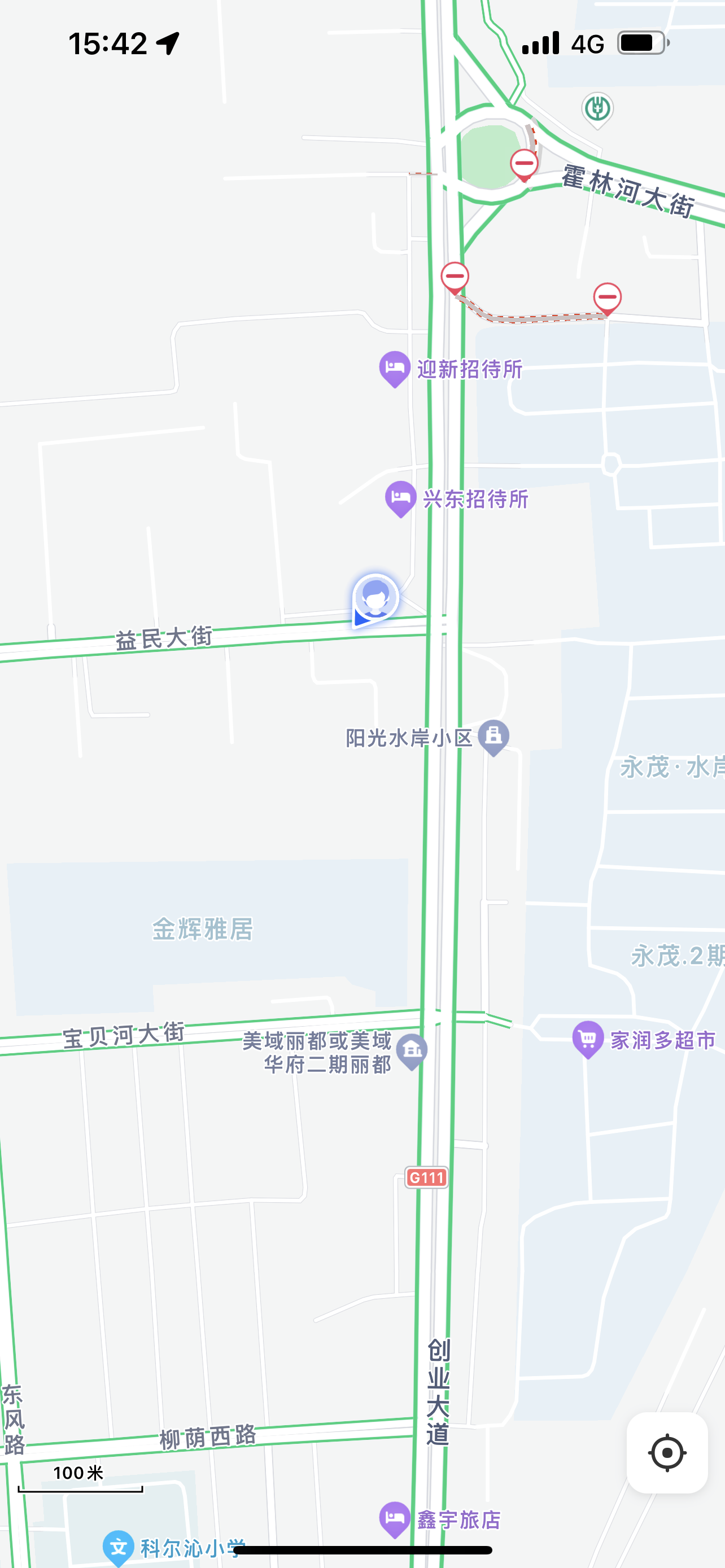Select the 兴东招待所 hotel pin
Viewport: 725px width, 1568px height.
coord(400,498)
